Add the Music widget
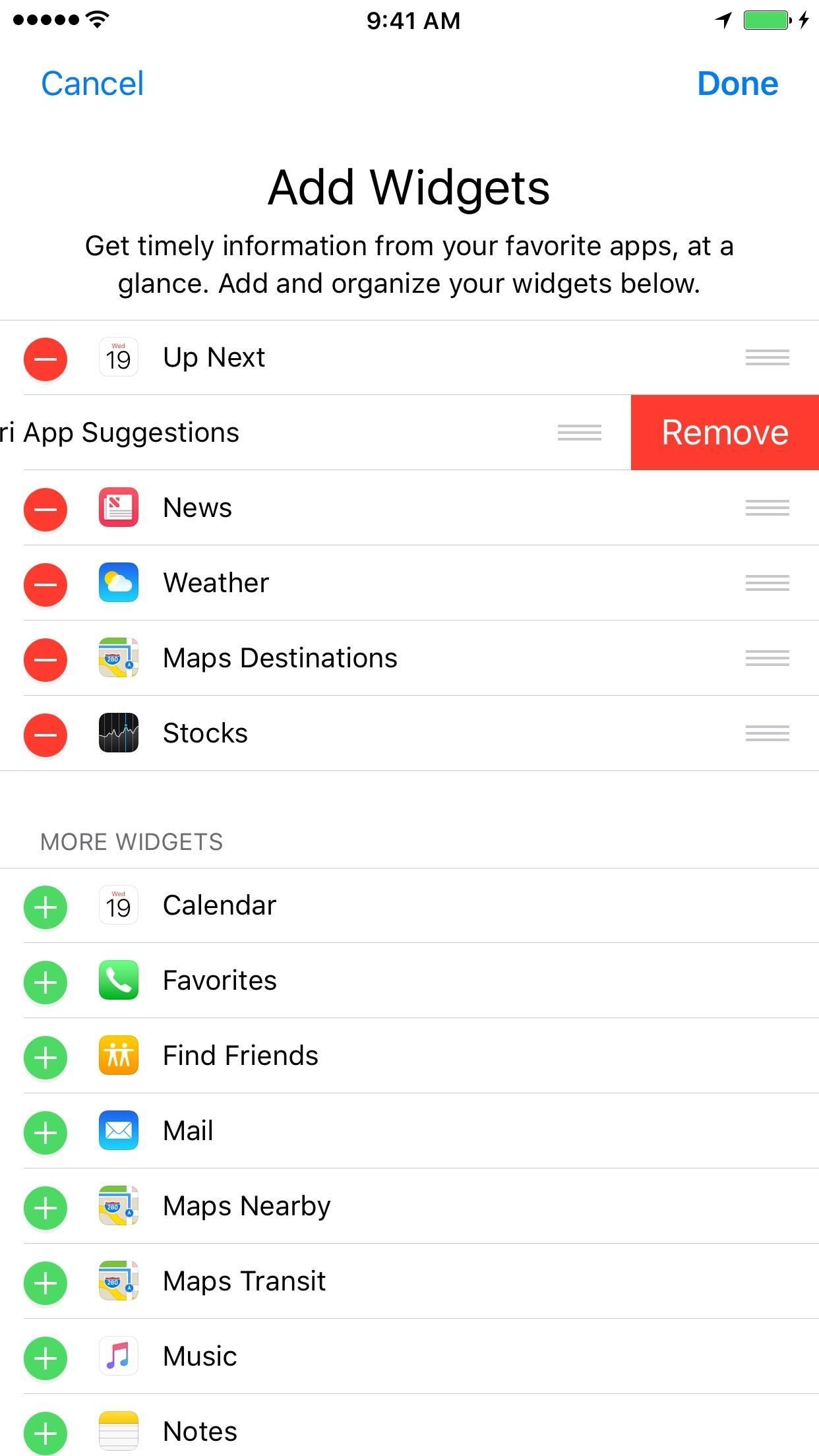This screenshot has height=1456, width=819. pos(45,1358)
